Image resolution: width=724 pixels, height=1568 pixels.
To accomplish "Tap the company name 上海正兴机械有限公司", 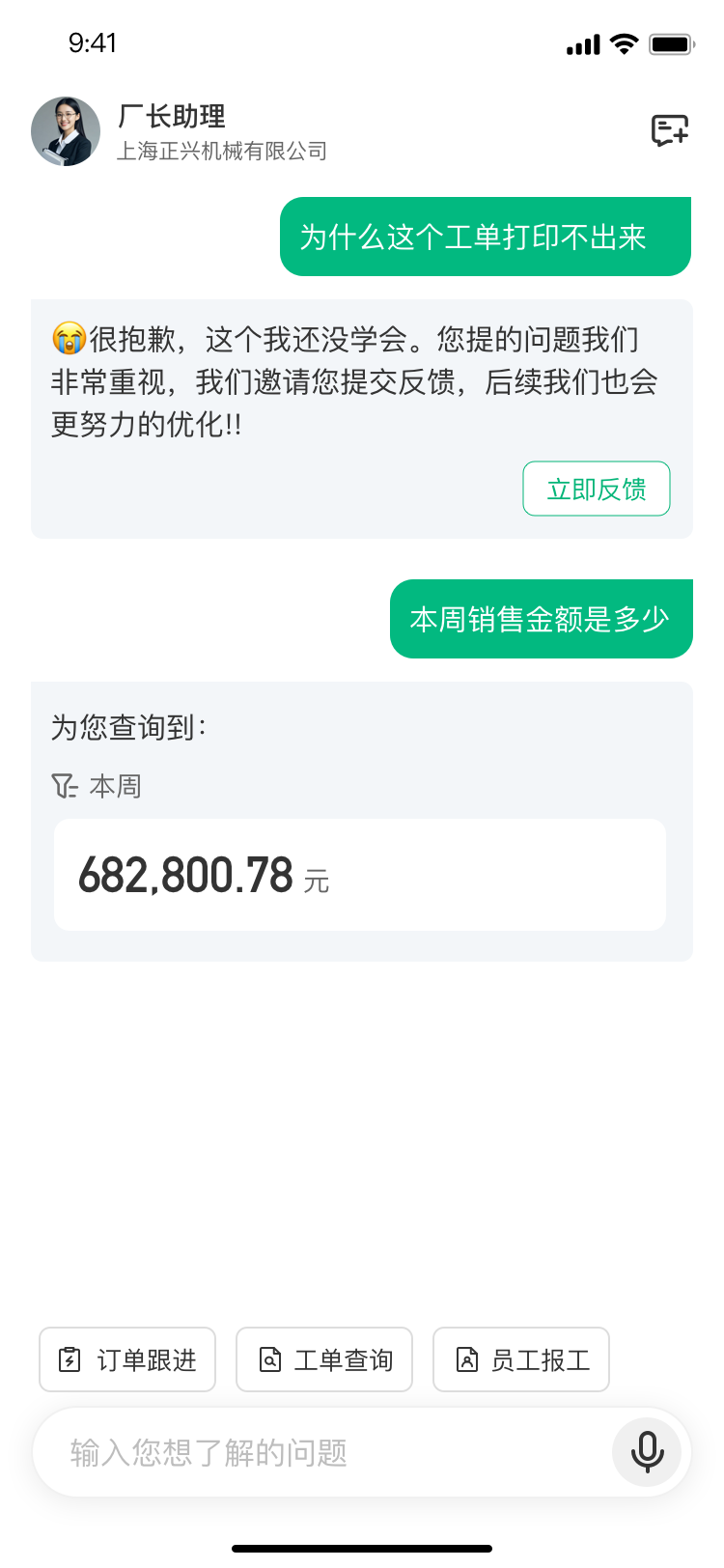I will [224, 151].
